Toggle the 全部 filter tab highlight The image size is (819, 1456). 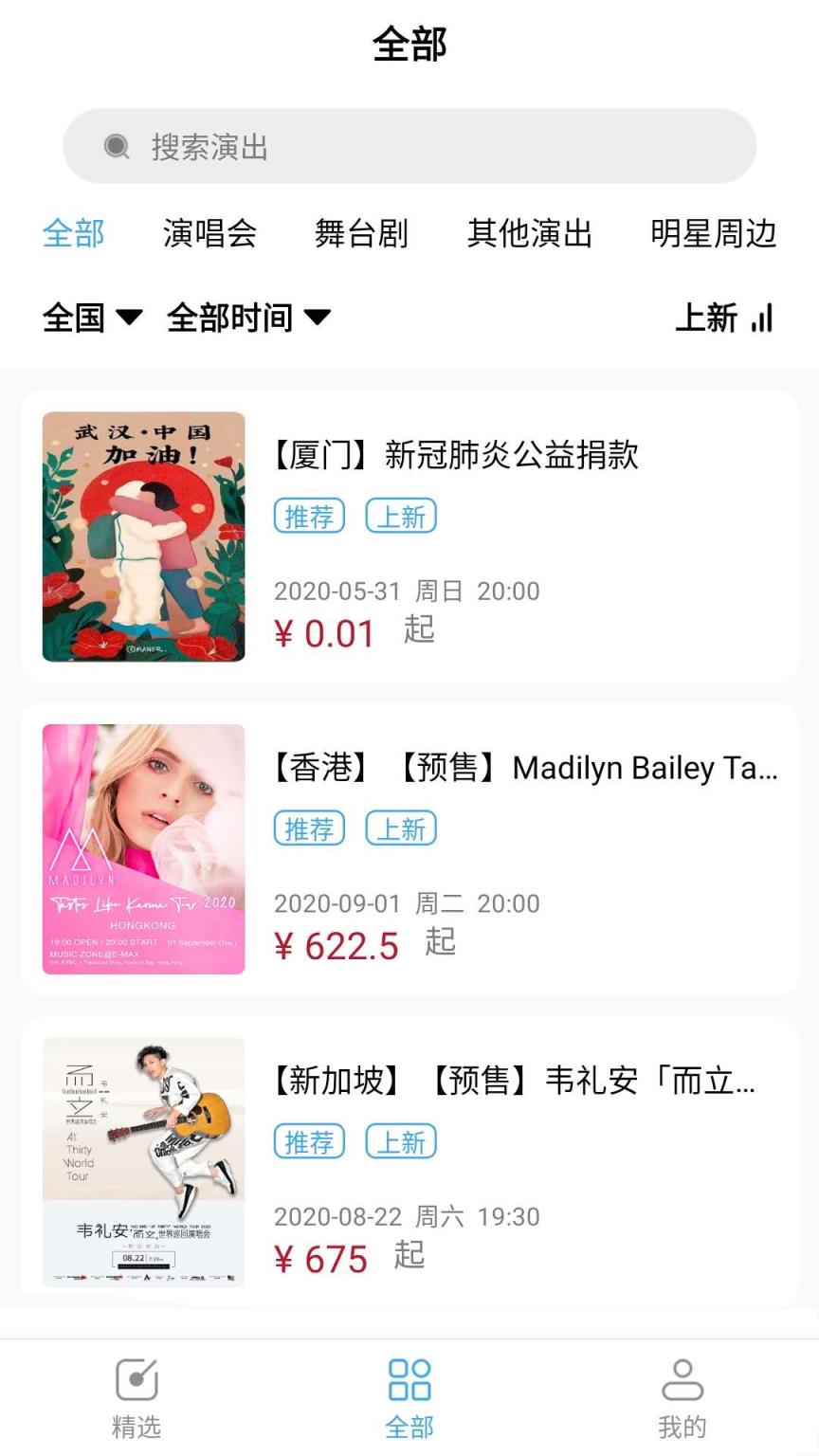pyautogui.click(x=73, y=234)
